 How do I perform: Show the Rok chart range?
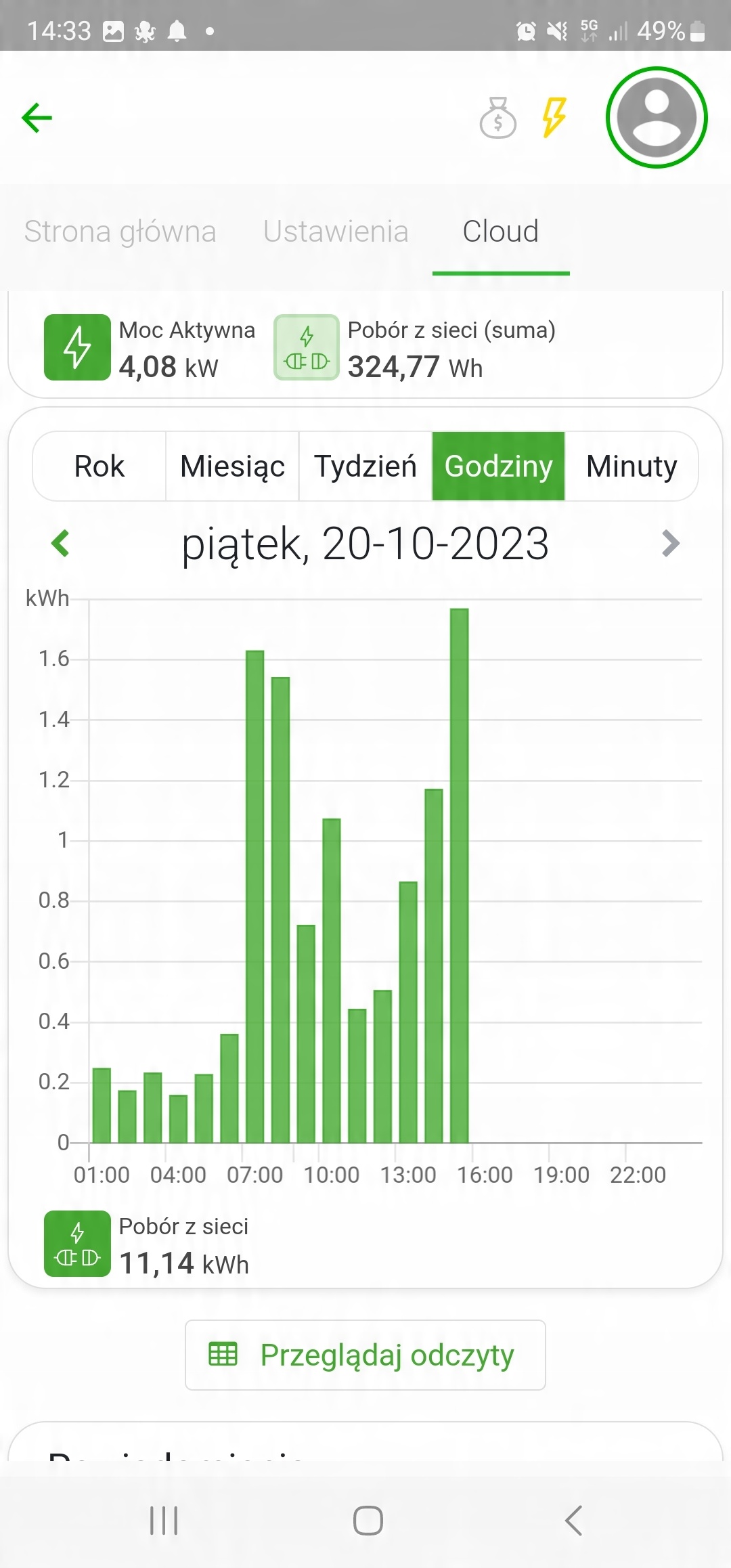point(99,466)
